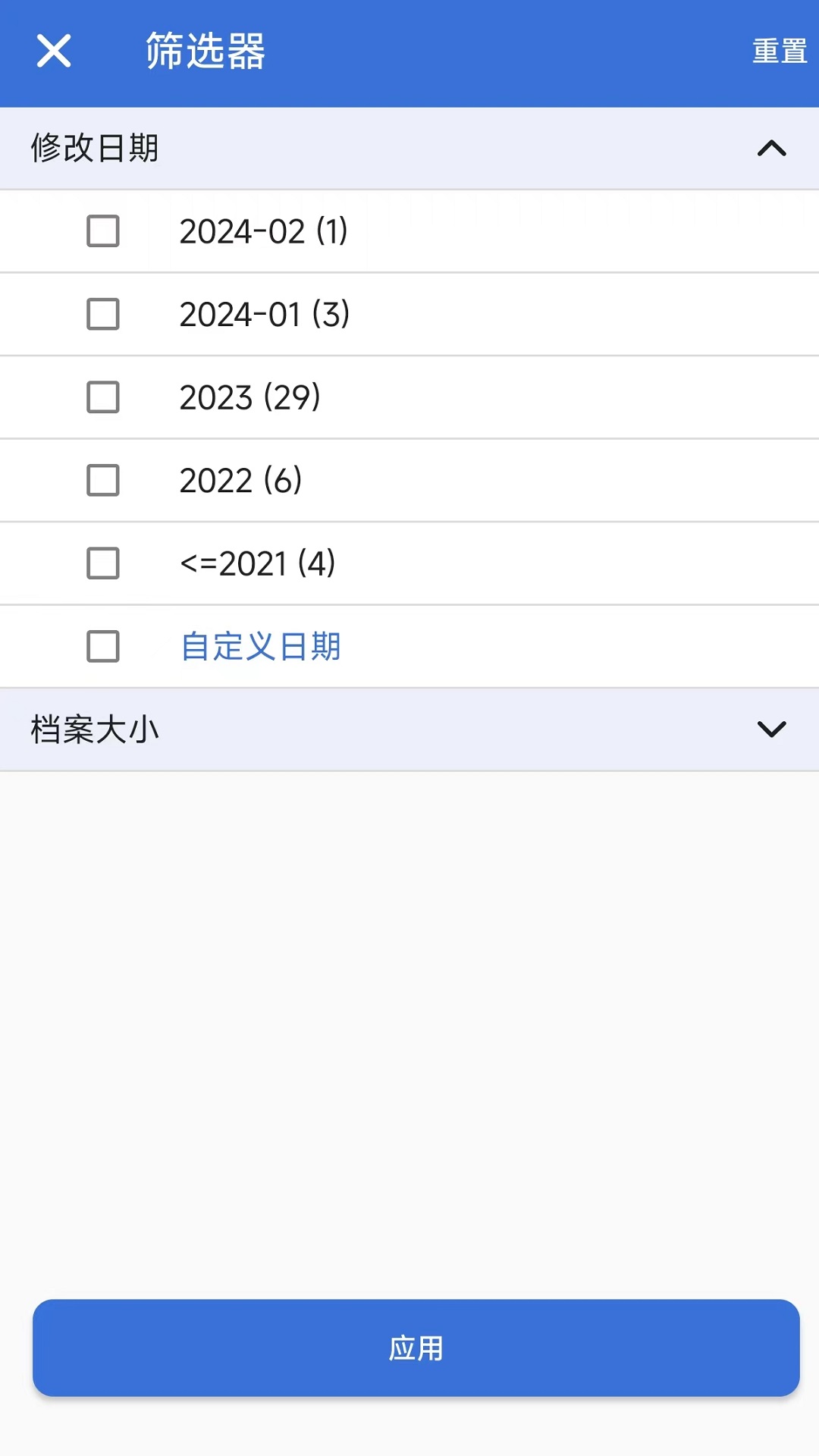Select the 2023 (29) row label

(249, 397)
